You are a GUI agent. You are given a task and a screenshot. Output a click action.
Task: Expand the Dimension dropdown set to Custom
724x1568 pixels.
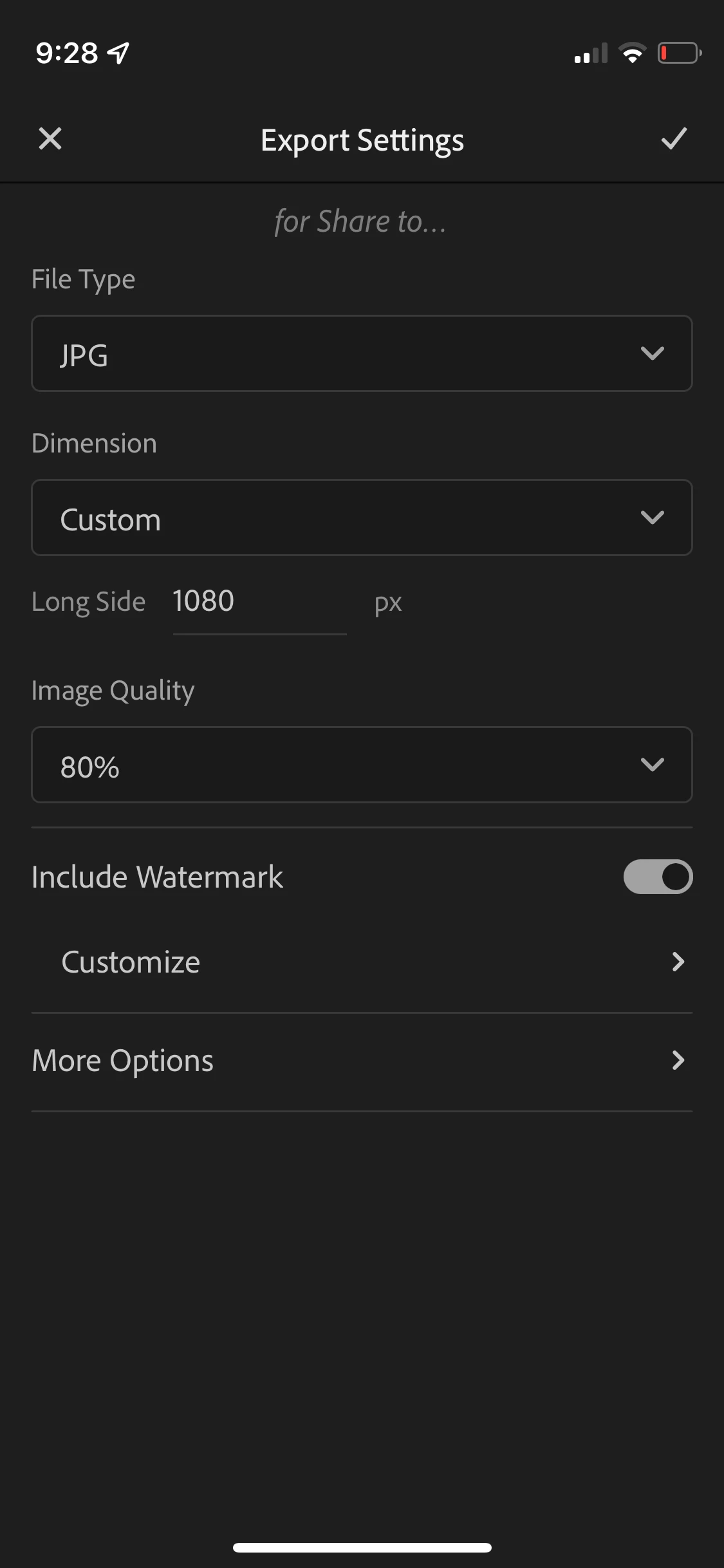(x=362, y=518)
